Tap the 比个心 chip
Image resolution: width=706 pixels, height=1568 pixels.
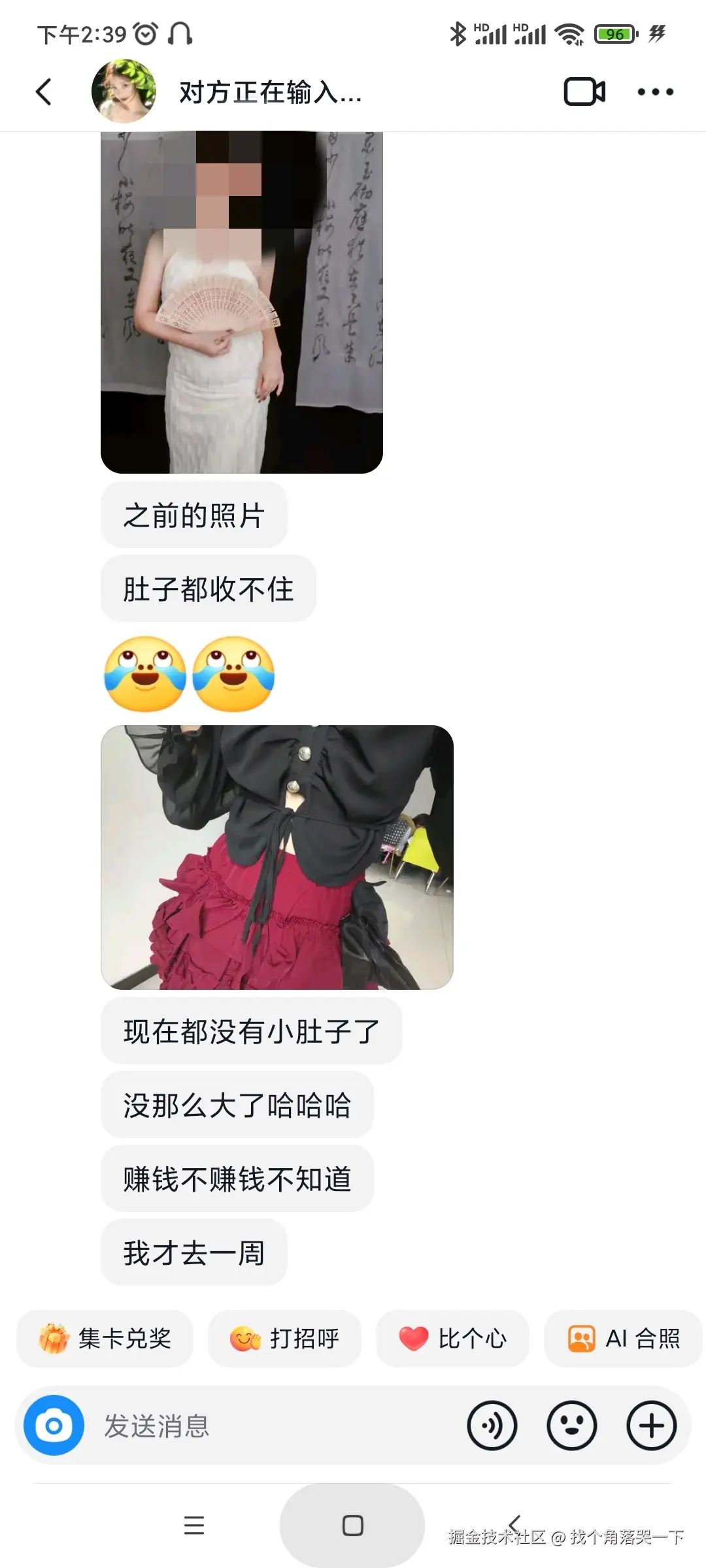(452, 1339)
